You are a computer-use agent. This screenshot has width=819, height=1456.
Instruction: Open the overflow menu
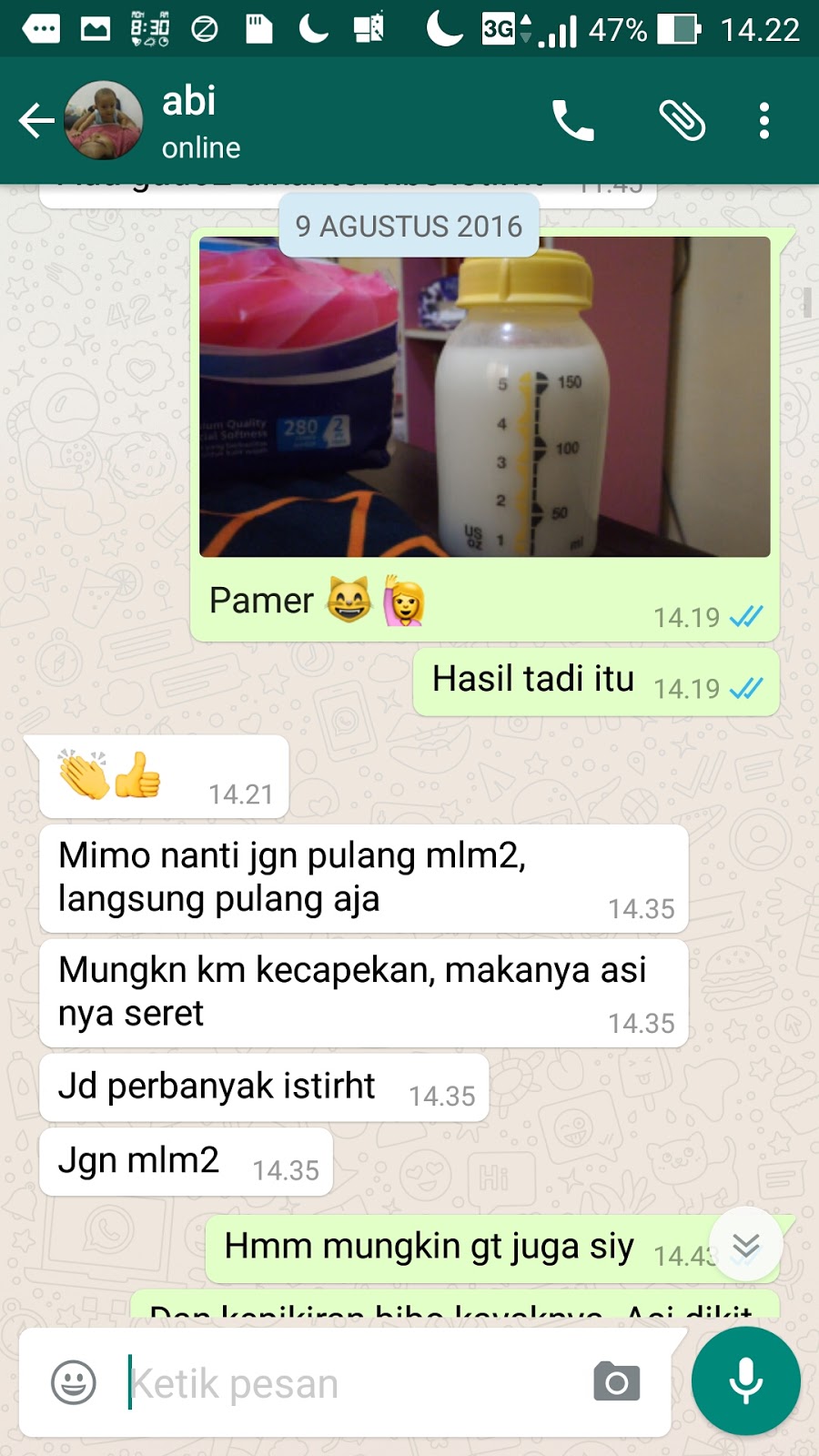pyautogui.click(x=764, y=120)
